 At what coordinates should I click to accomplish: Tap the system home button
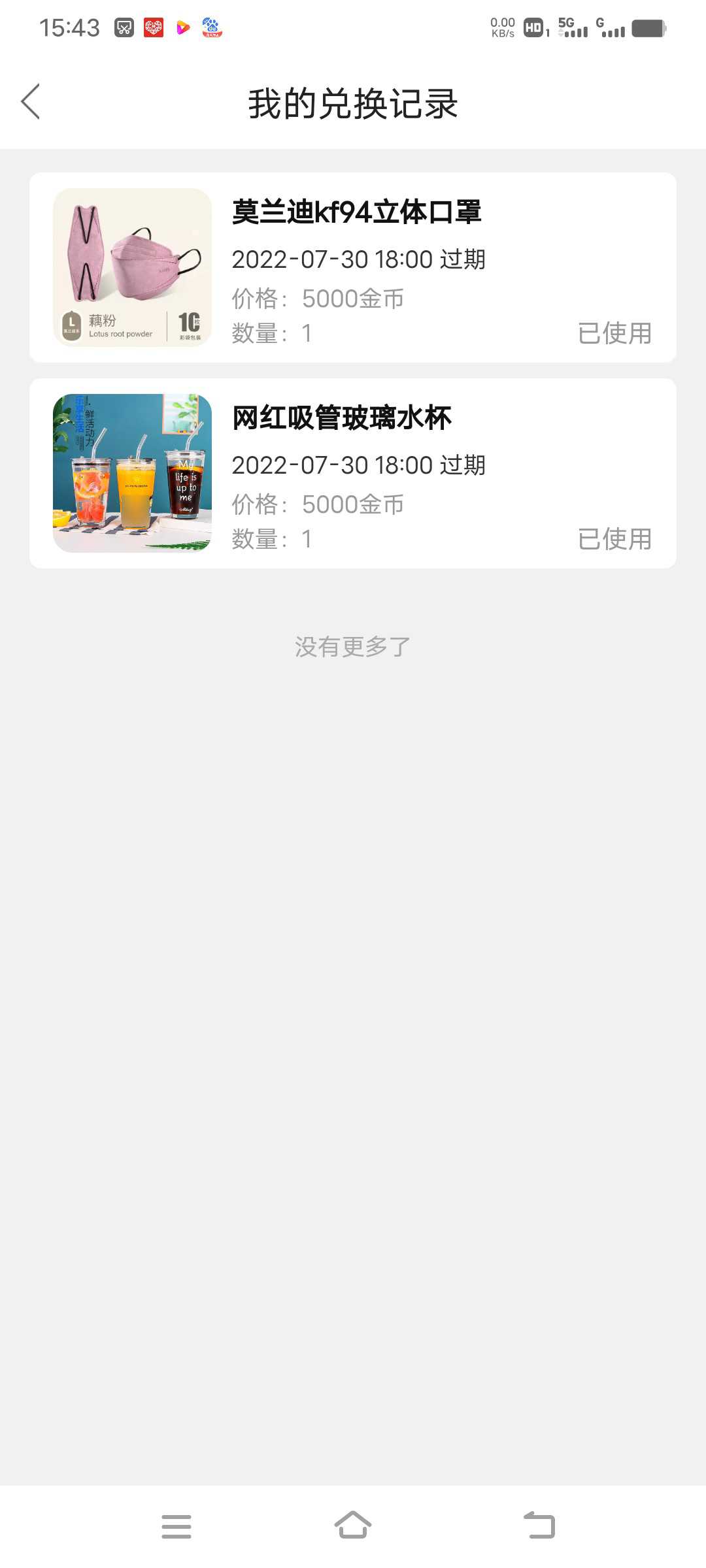click(x=353, y=1526)
